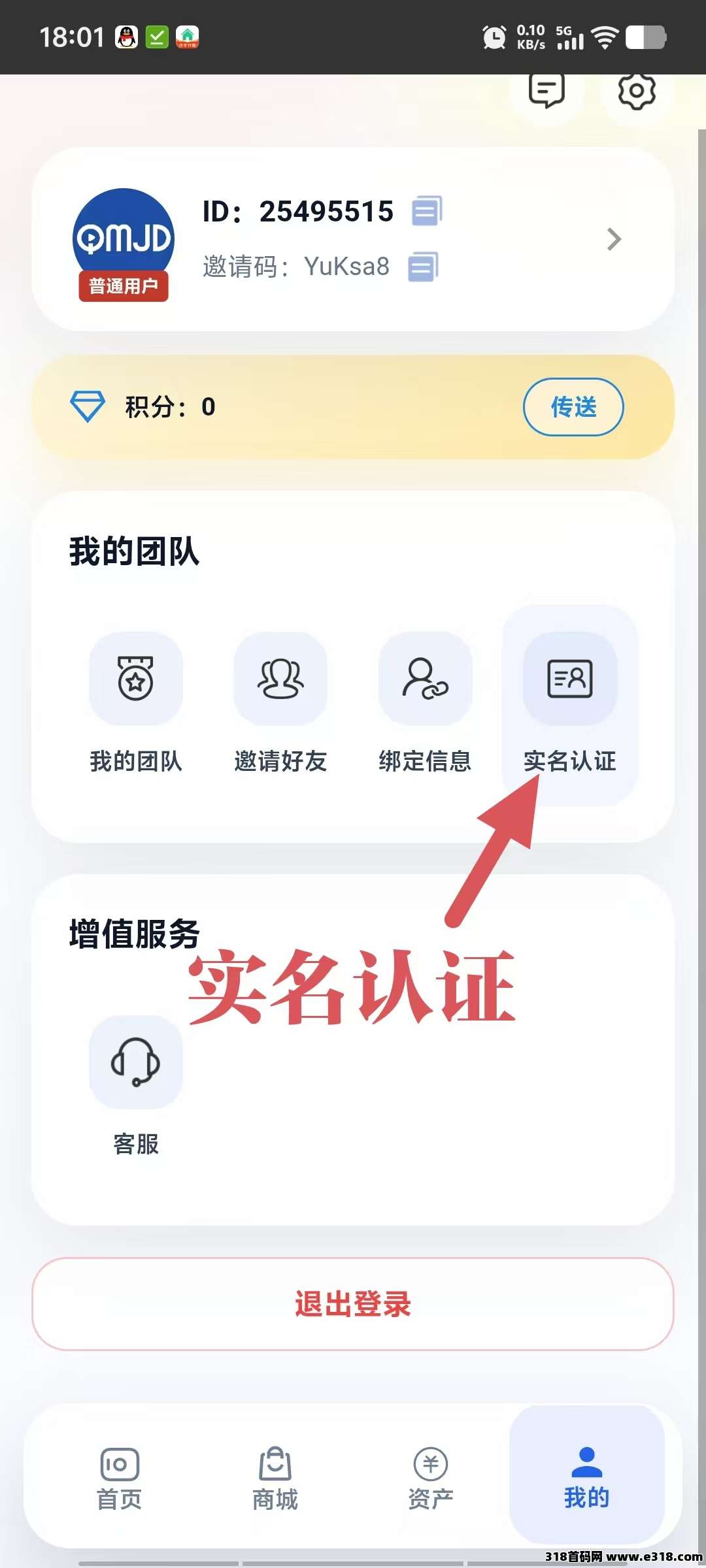Open the messages icon at top

546,91
